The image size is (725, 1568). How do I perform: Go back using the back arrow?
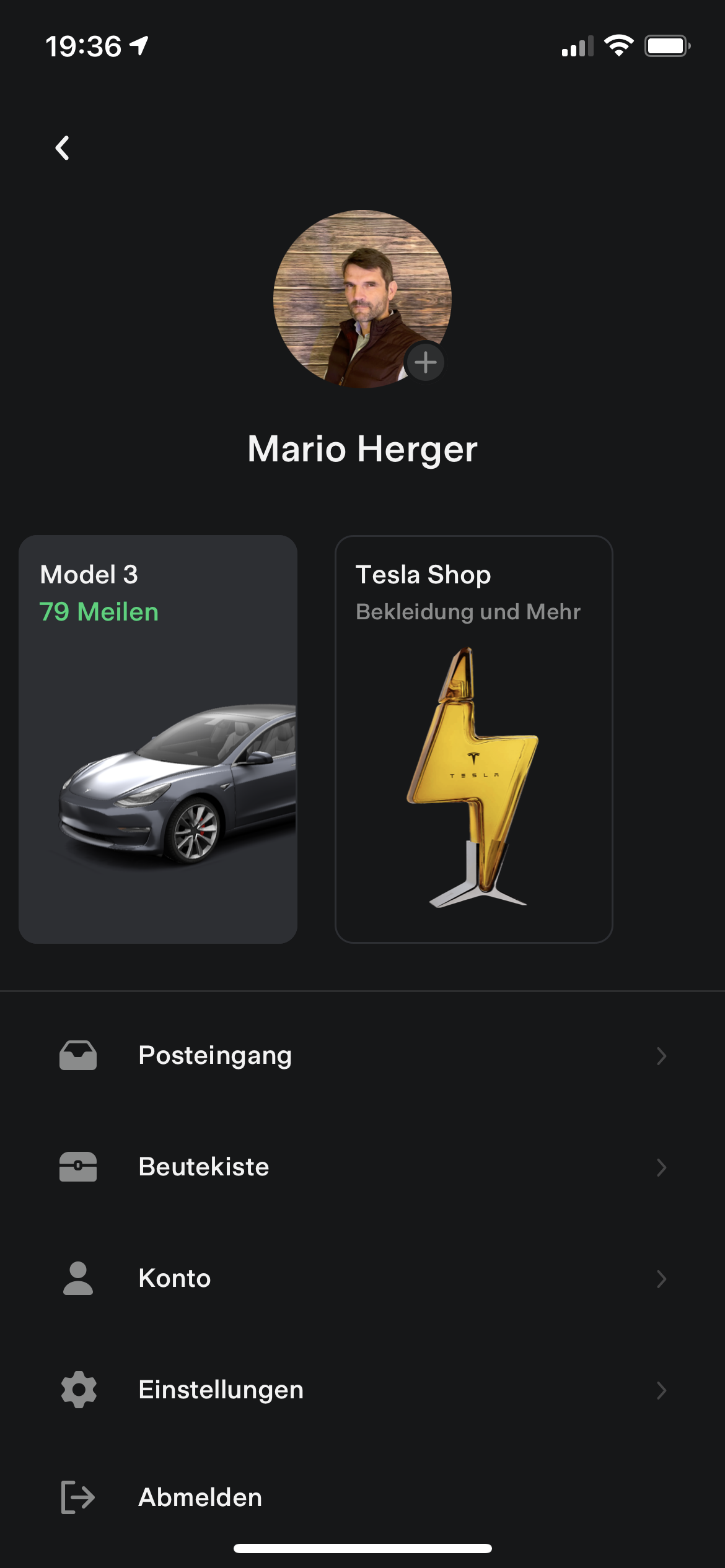[62, 148]
